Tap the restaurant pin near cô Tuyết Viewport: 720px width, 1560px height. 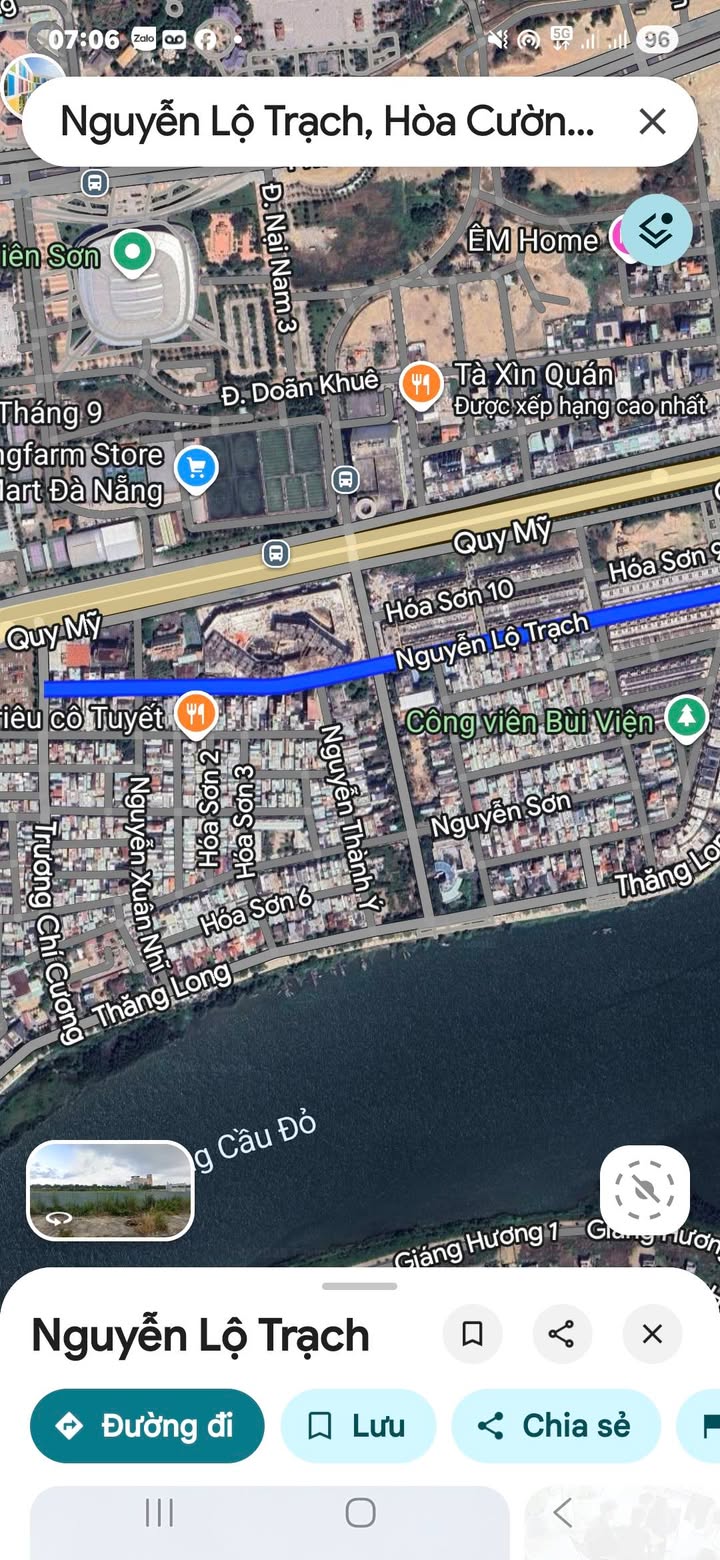(197, 714)
